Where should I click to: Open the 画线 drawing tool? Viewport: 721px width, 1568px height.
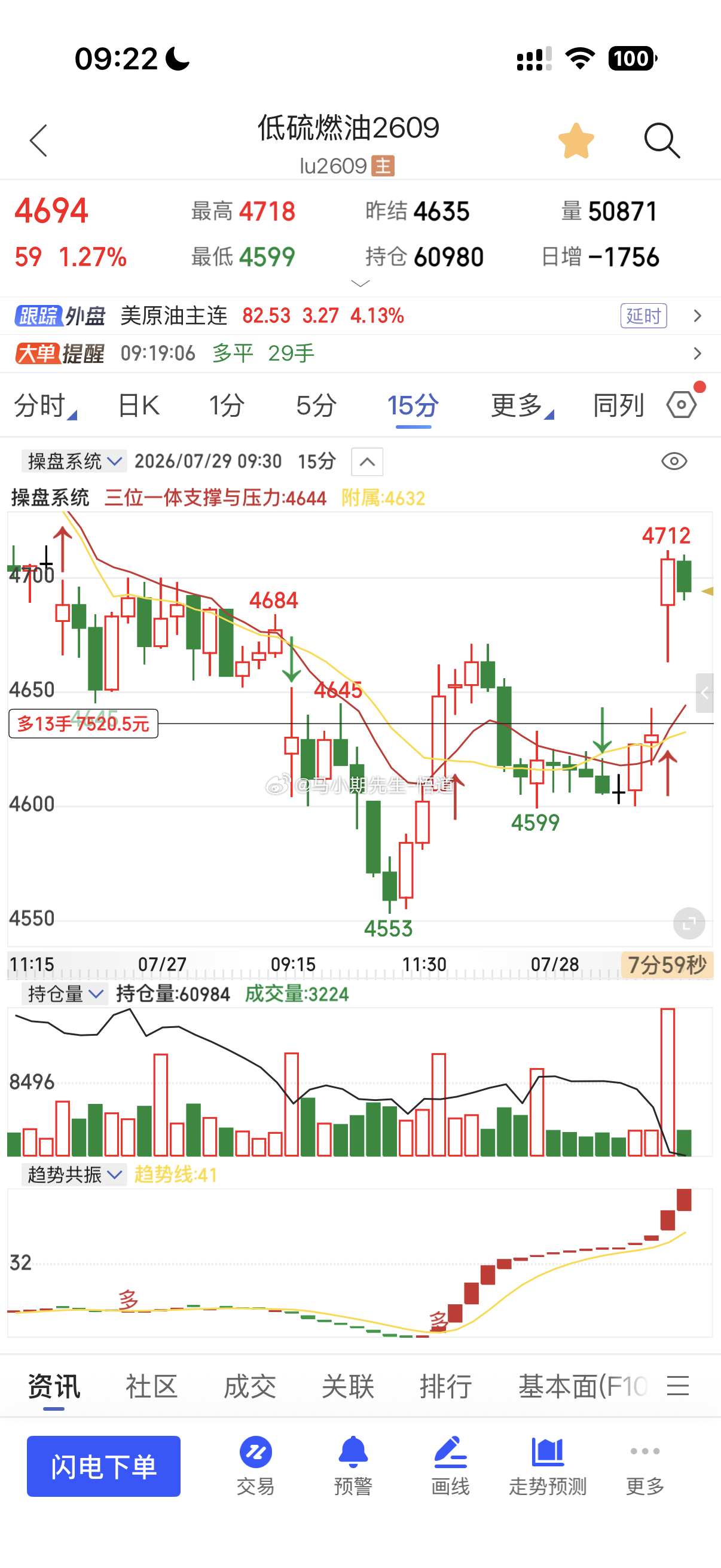pos(450,1466)
